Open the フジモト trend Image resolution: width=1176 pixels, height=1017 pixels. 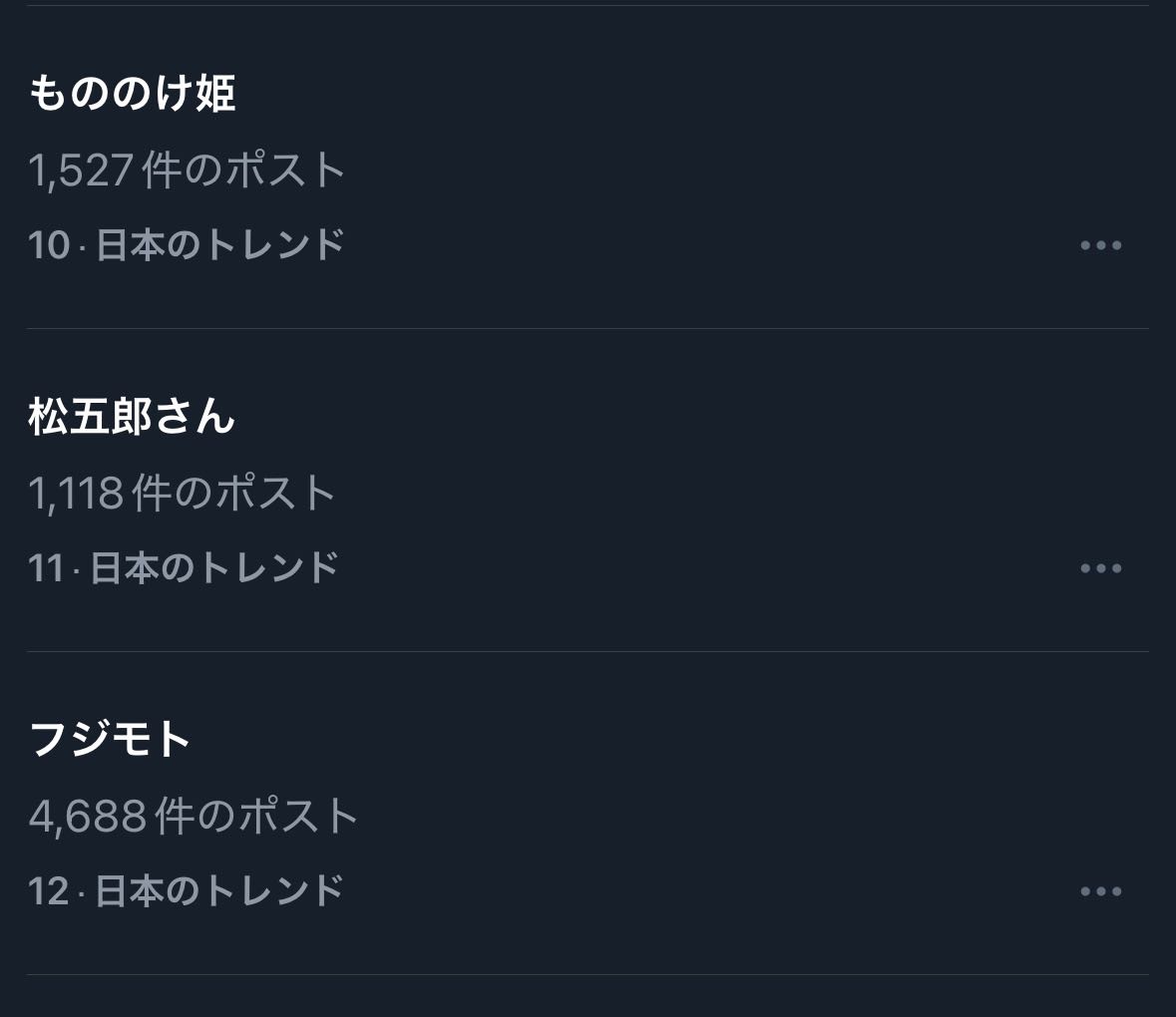111,740
